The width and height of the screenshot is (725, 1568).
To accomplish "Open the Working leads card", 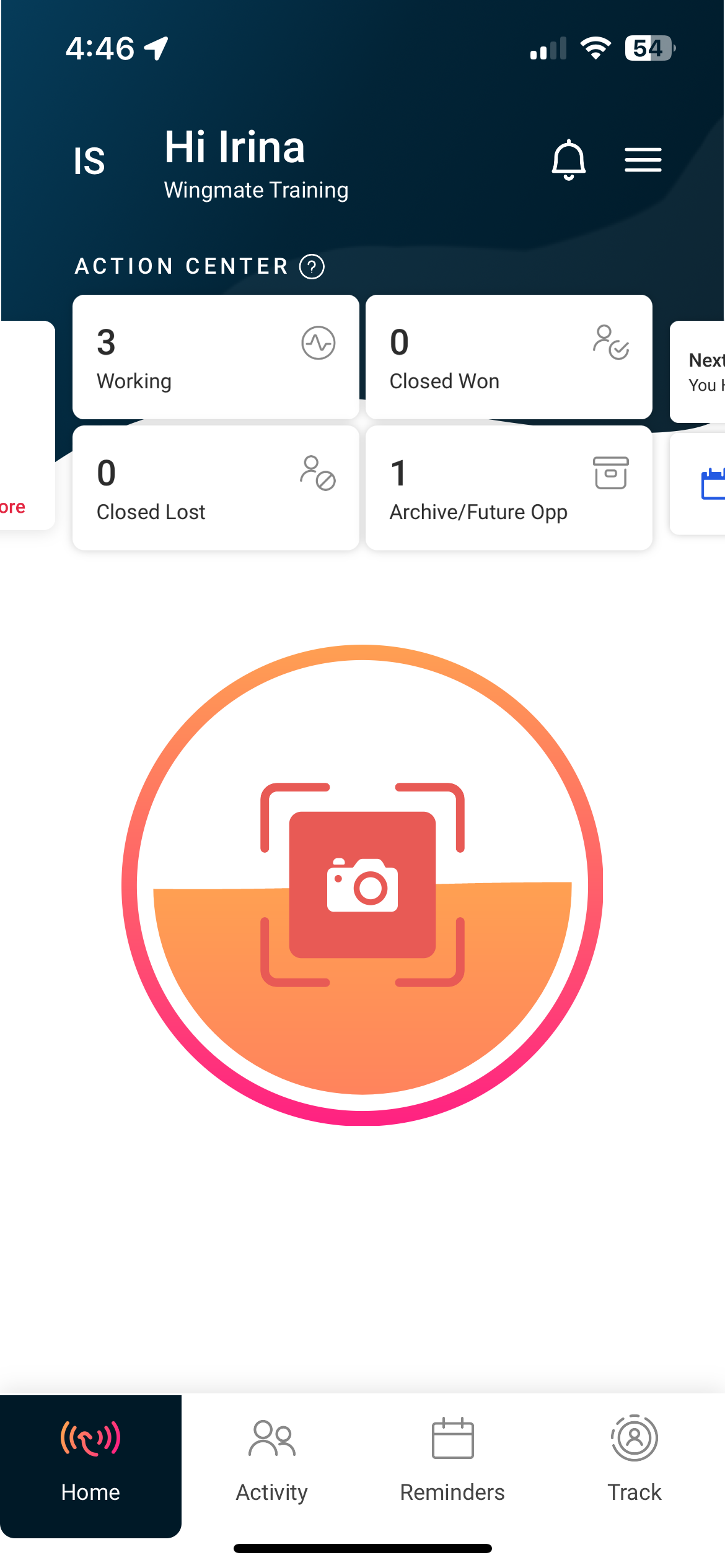I will (216, 357).
